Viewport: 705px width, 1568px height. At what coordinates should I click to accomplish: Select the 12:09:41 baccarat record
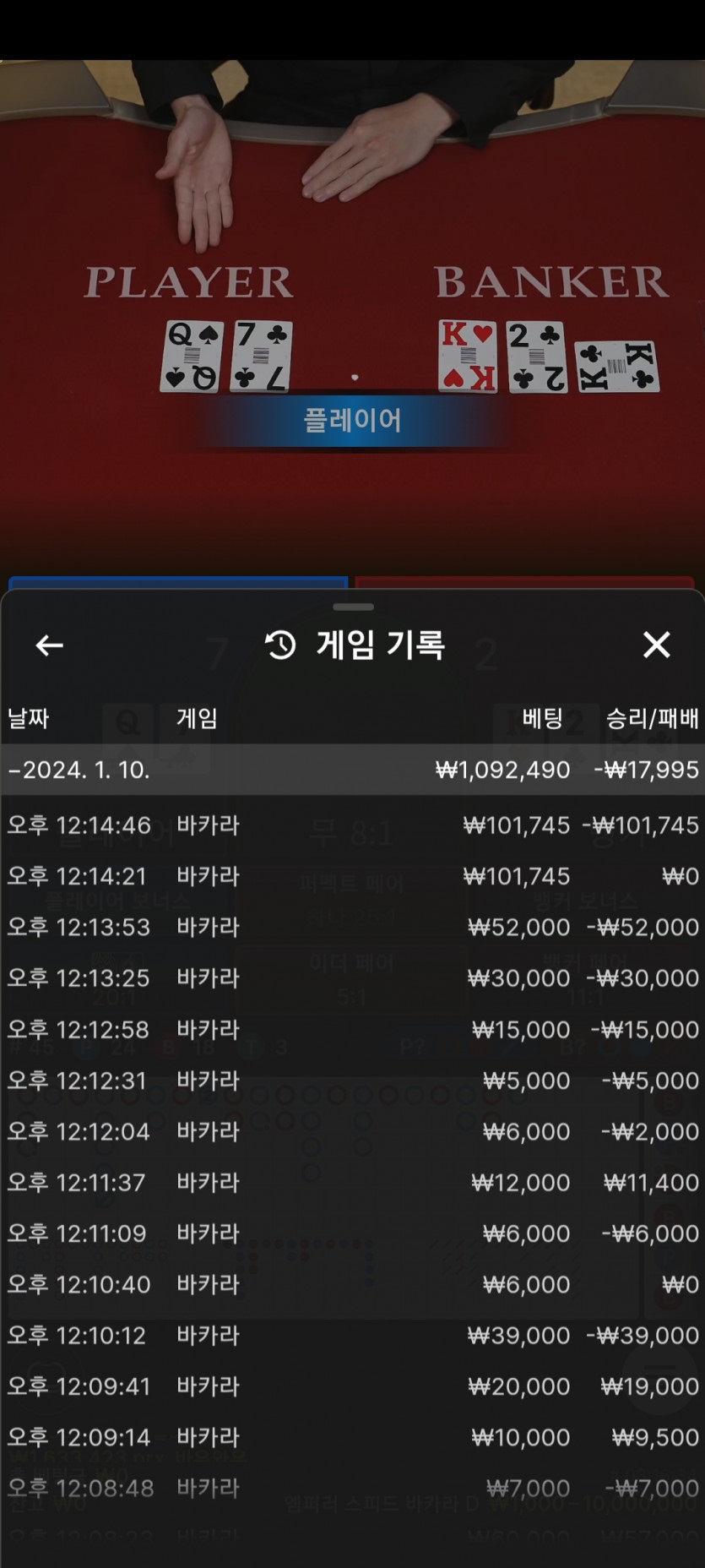352,1386
